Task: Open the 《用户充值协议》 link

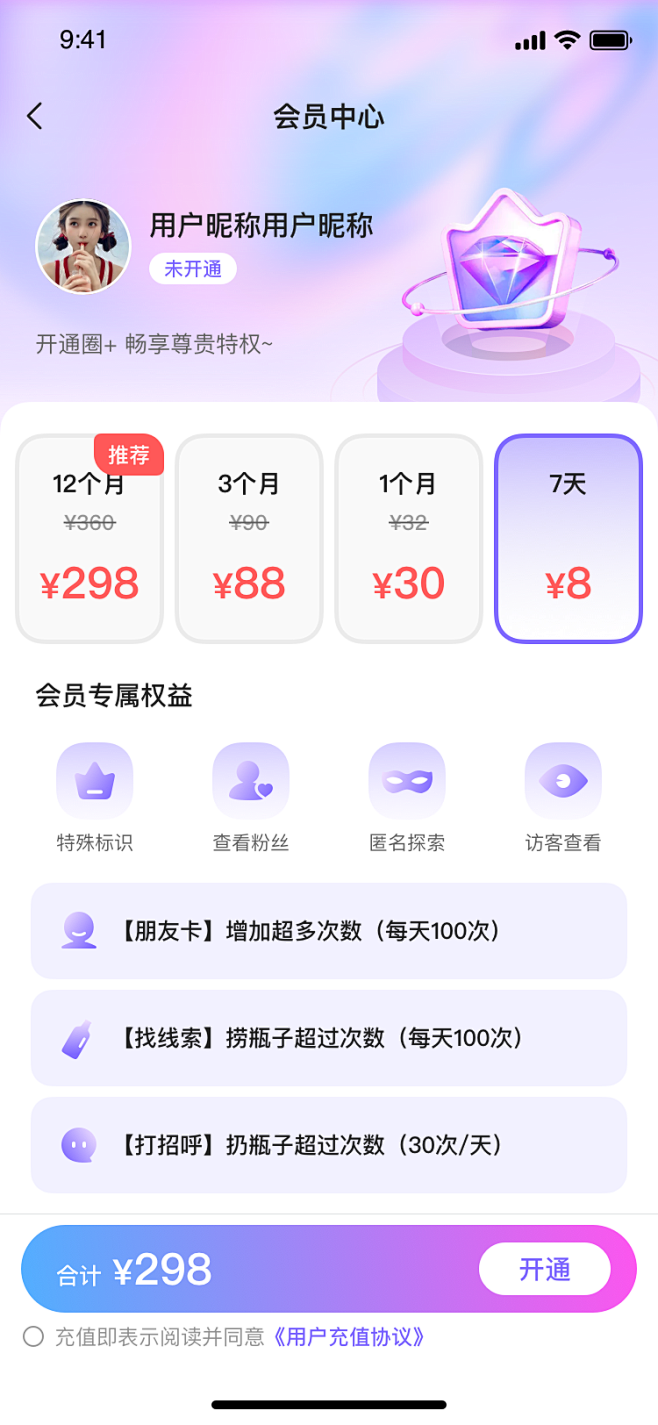Action: pyautogui.click(x=349, y=1337)
